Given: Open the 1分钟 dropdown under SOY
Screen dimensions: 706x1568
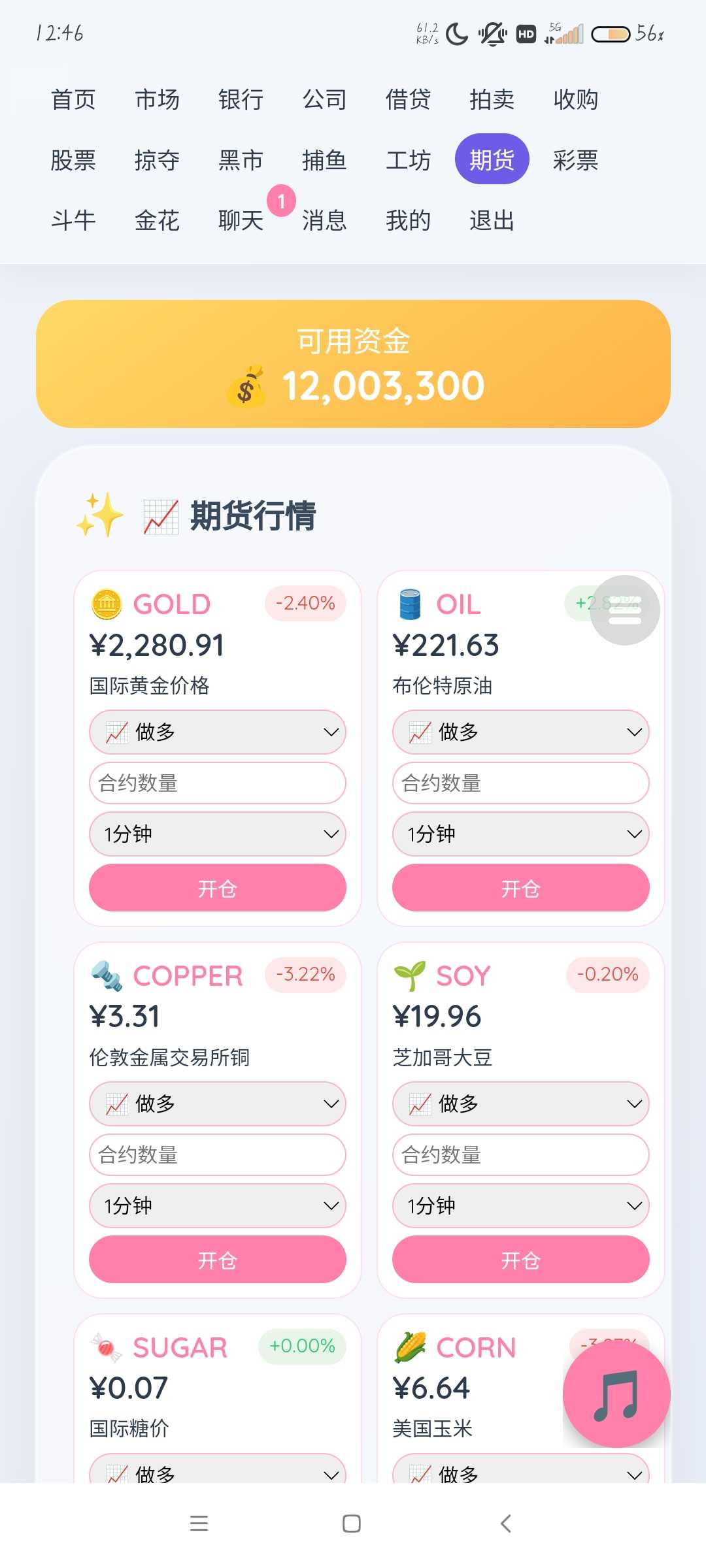Looking at the screenshot, I should [x=520, y=1205].
